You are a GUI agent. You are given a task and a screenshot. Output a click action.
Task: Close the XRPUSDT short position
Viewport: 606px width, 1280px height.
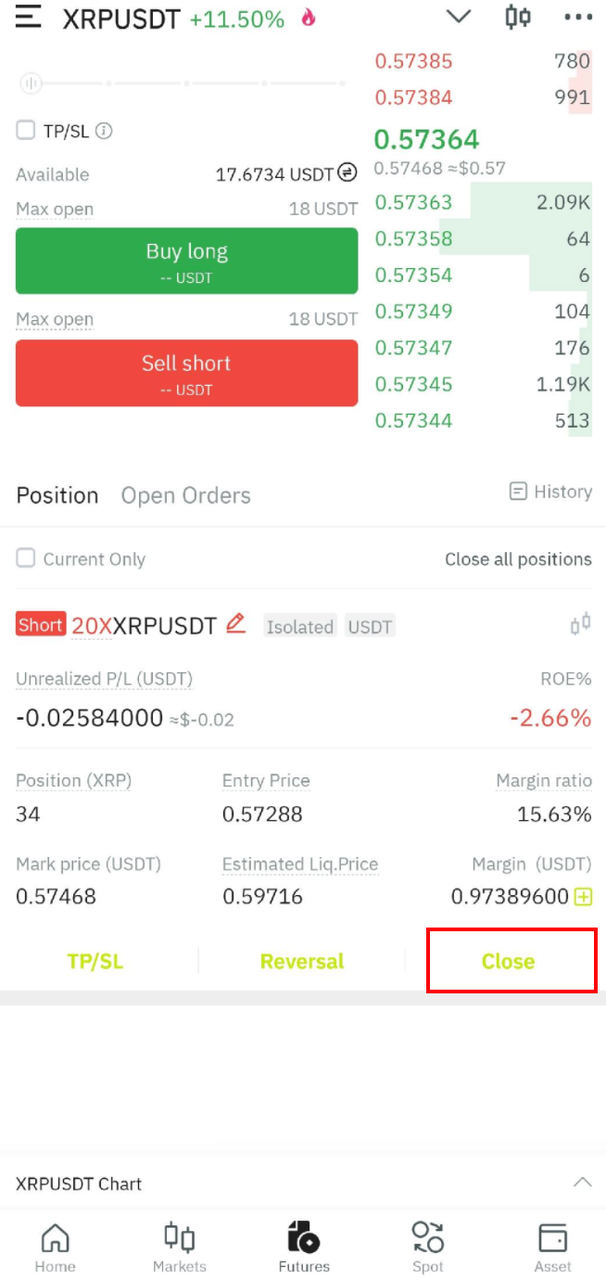tap(509, 961)
